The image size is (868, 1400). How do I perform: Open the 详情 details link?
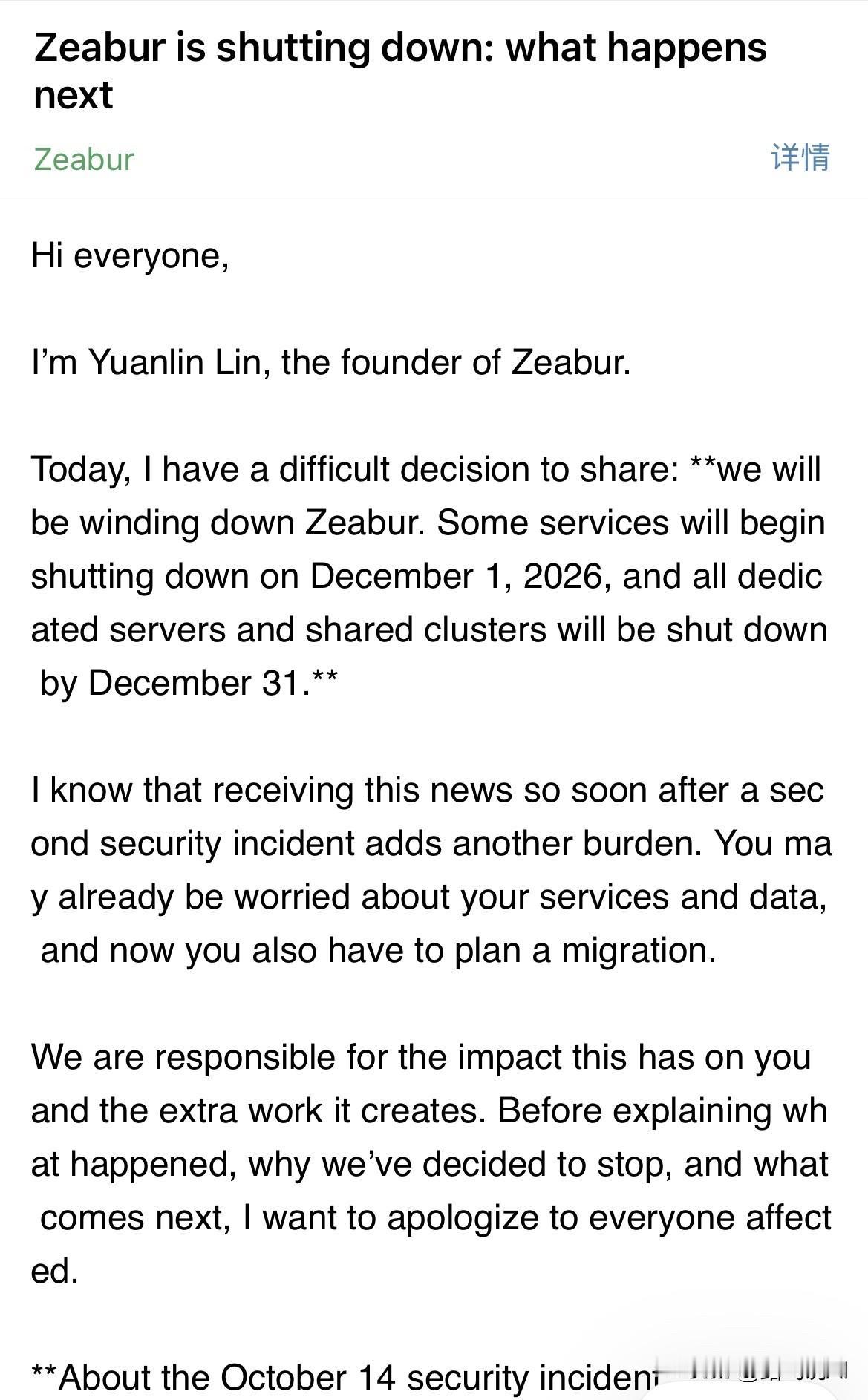800,157
